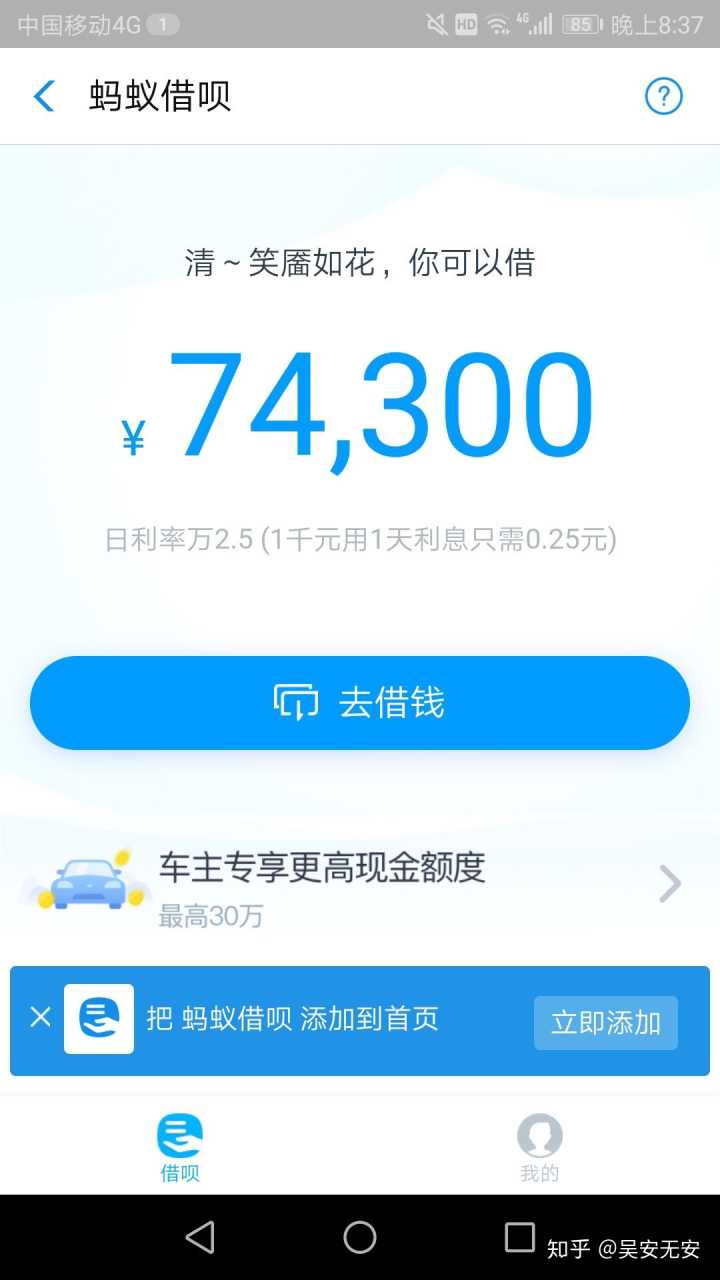Go back from 蚂蚁借呗 page
720x1280 pixels.
point(44,97)
